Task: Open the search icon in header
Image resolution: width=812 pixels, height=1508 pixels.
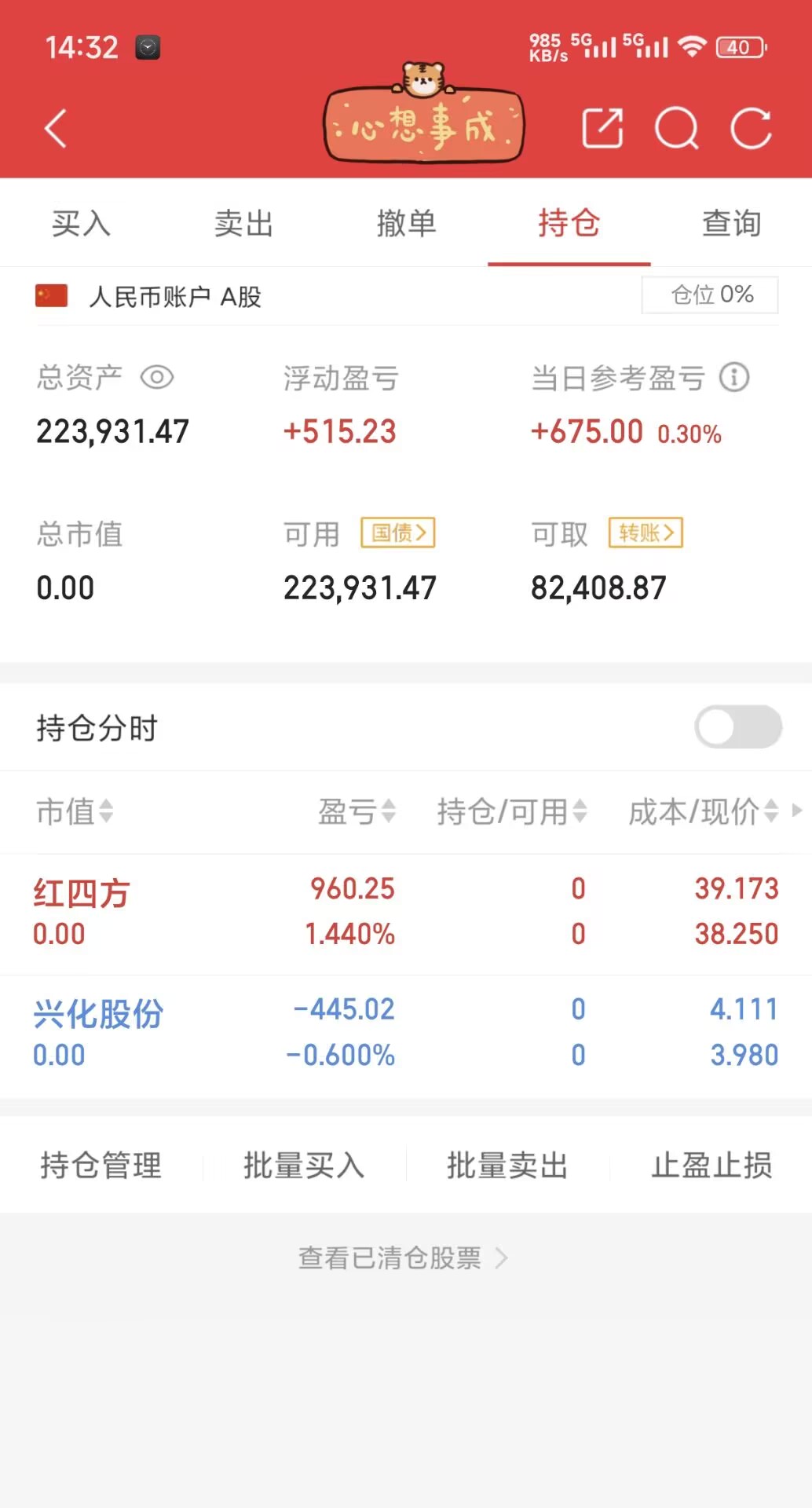Action: (676, 129)
